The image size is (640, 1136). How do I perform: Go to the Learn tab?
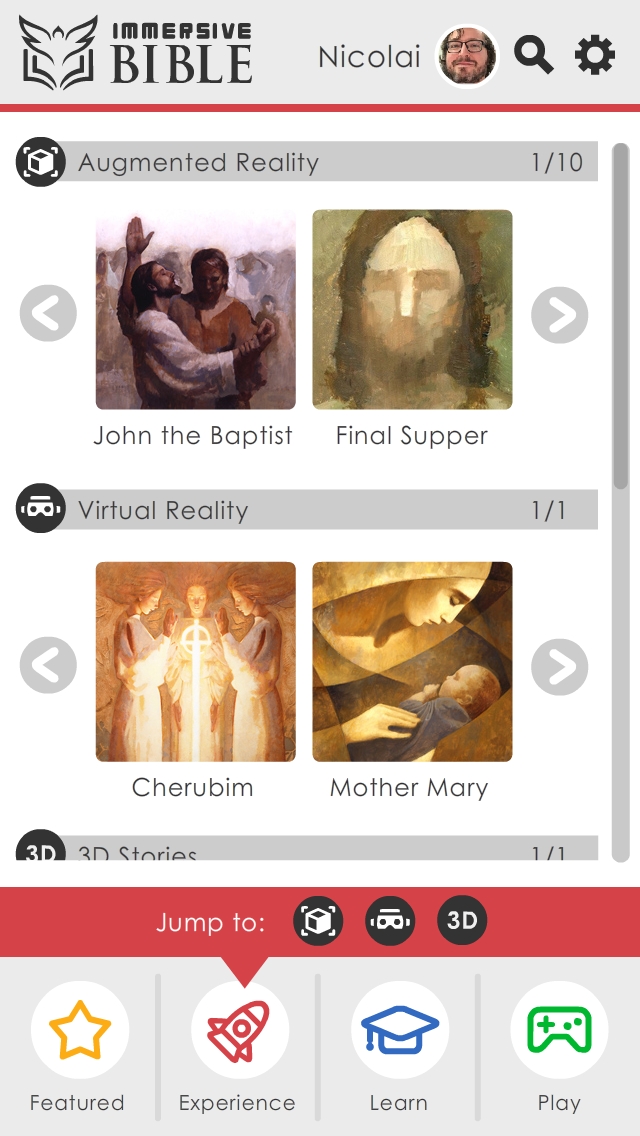(x=399, y=1047)
